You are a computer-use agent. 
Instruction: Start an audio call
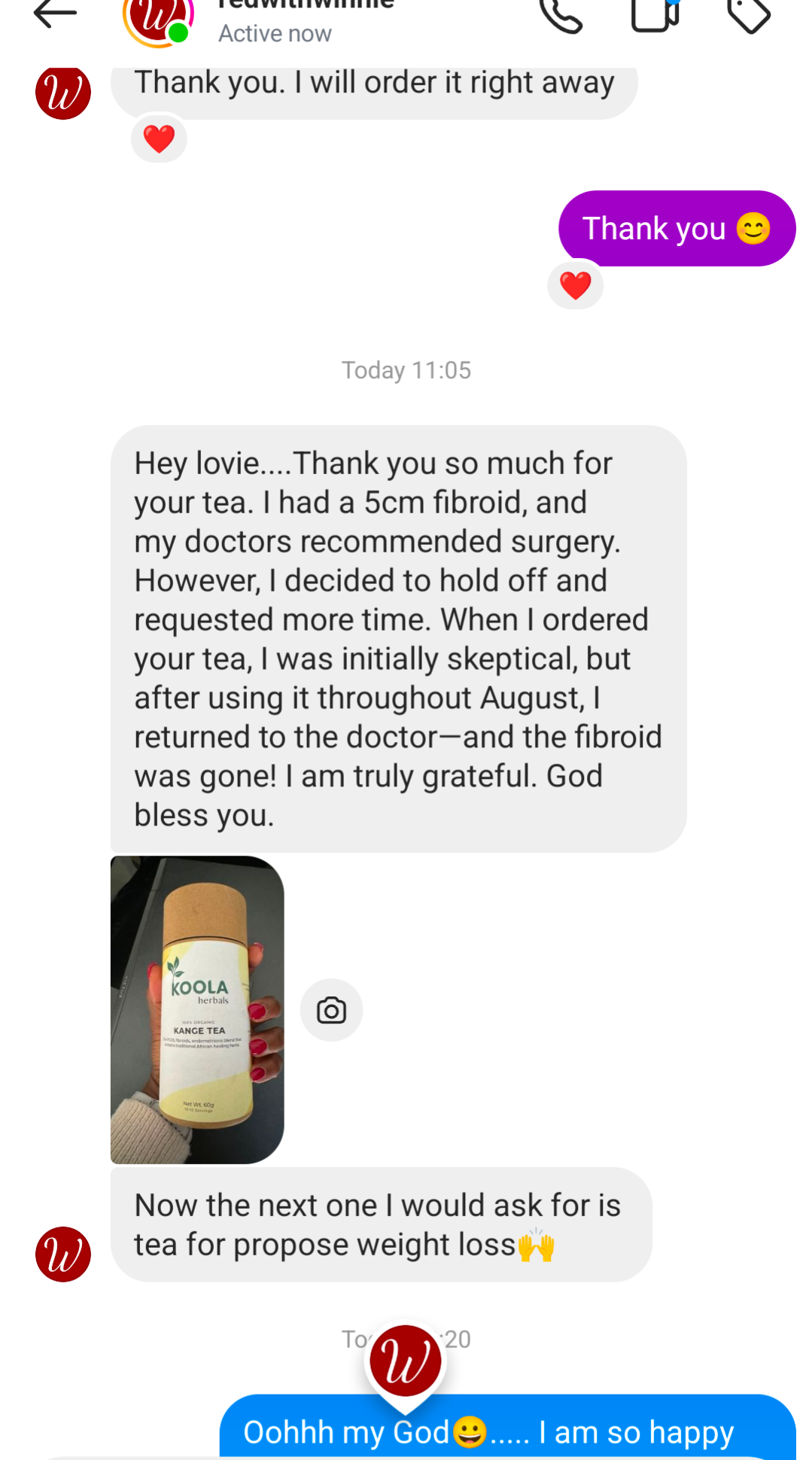coord(561,15)
